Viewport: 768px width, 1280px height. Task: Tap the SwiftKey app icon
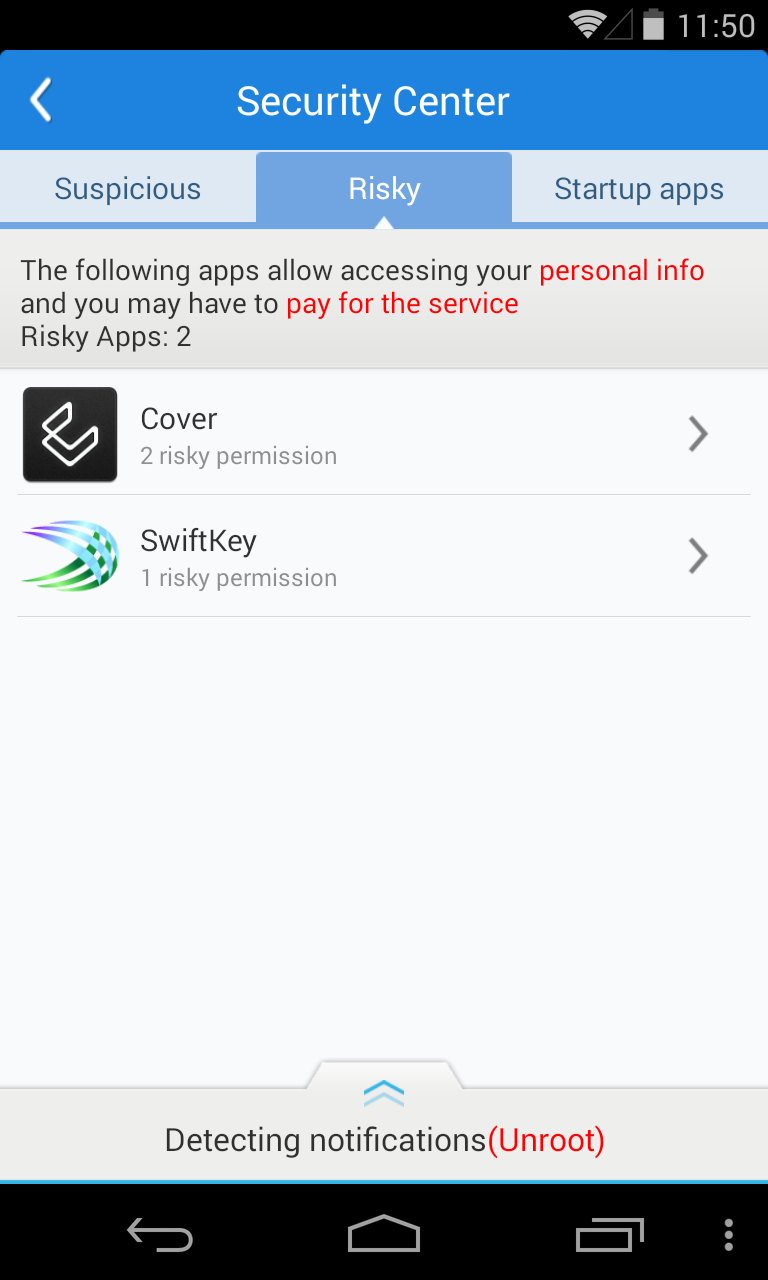pyautogui.click(x=70, y=556)
